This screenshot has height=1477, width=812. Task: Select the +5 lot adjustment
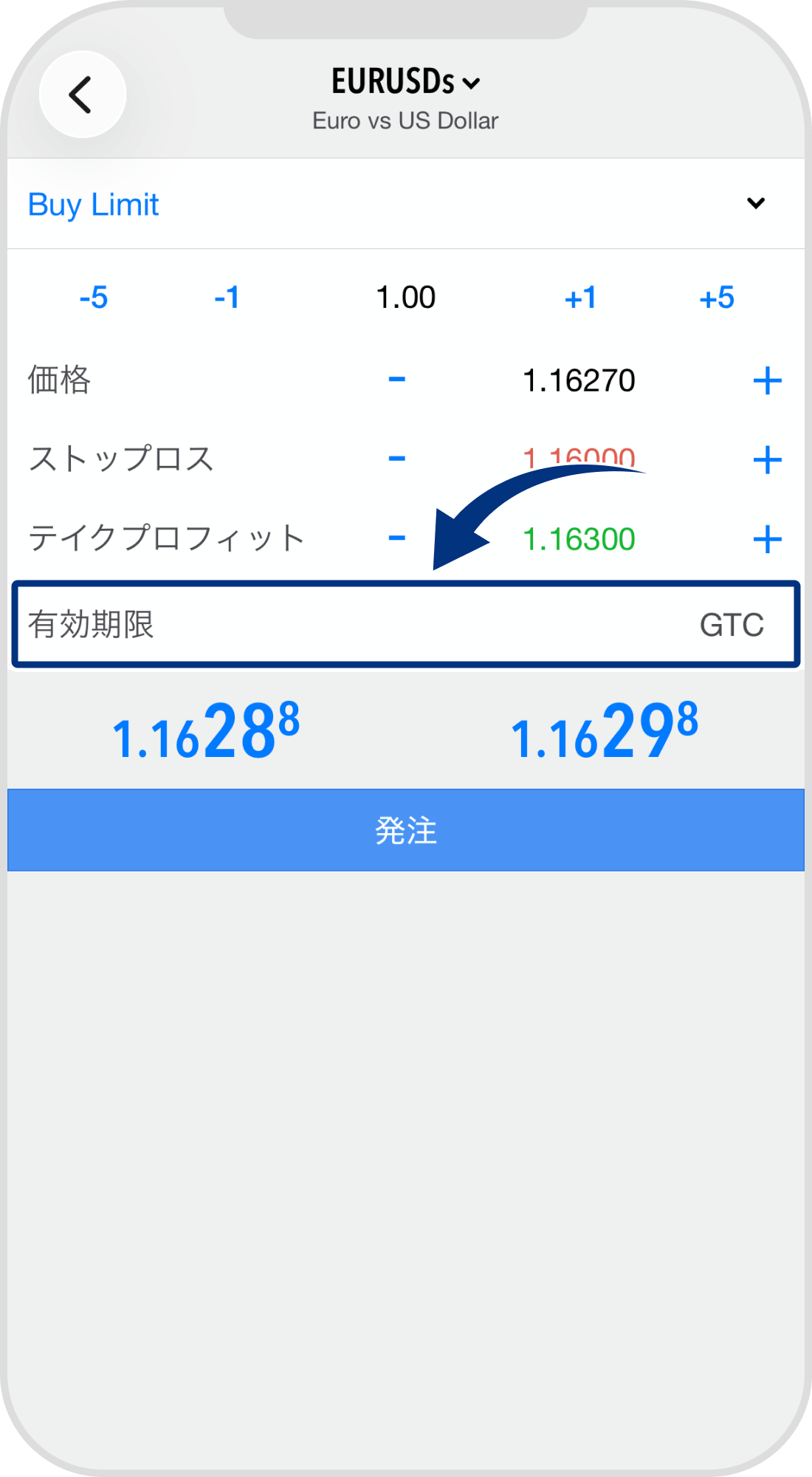[x=718, y=297]
